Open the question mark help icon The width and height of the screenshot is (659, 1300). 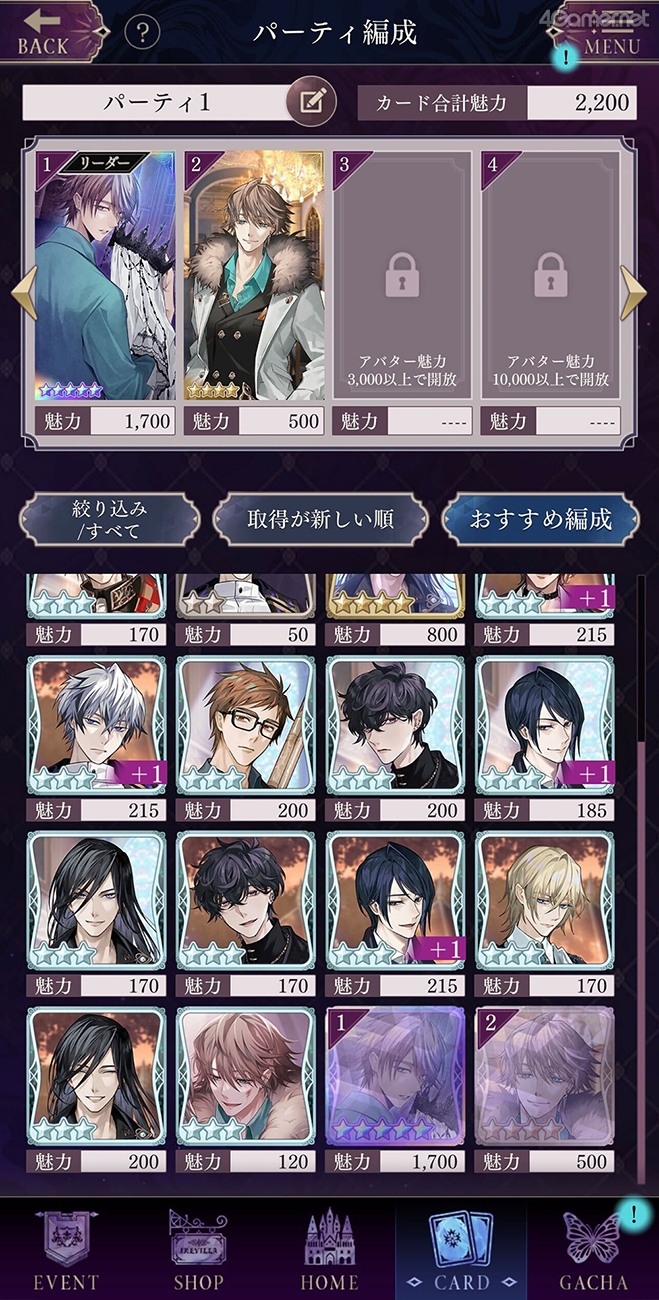click(x=143, y=32)
